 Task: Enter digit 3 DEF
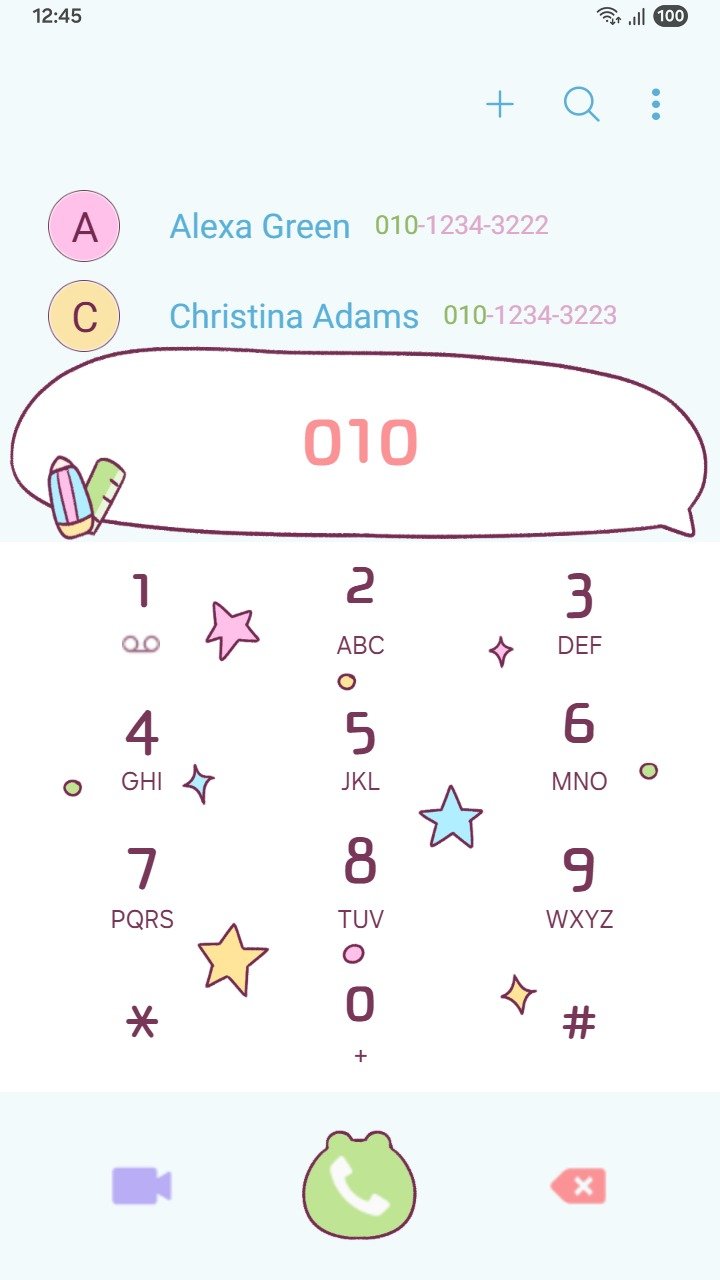click(x=579, y=612)
